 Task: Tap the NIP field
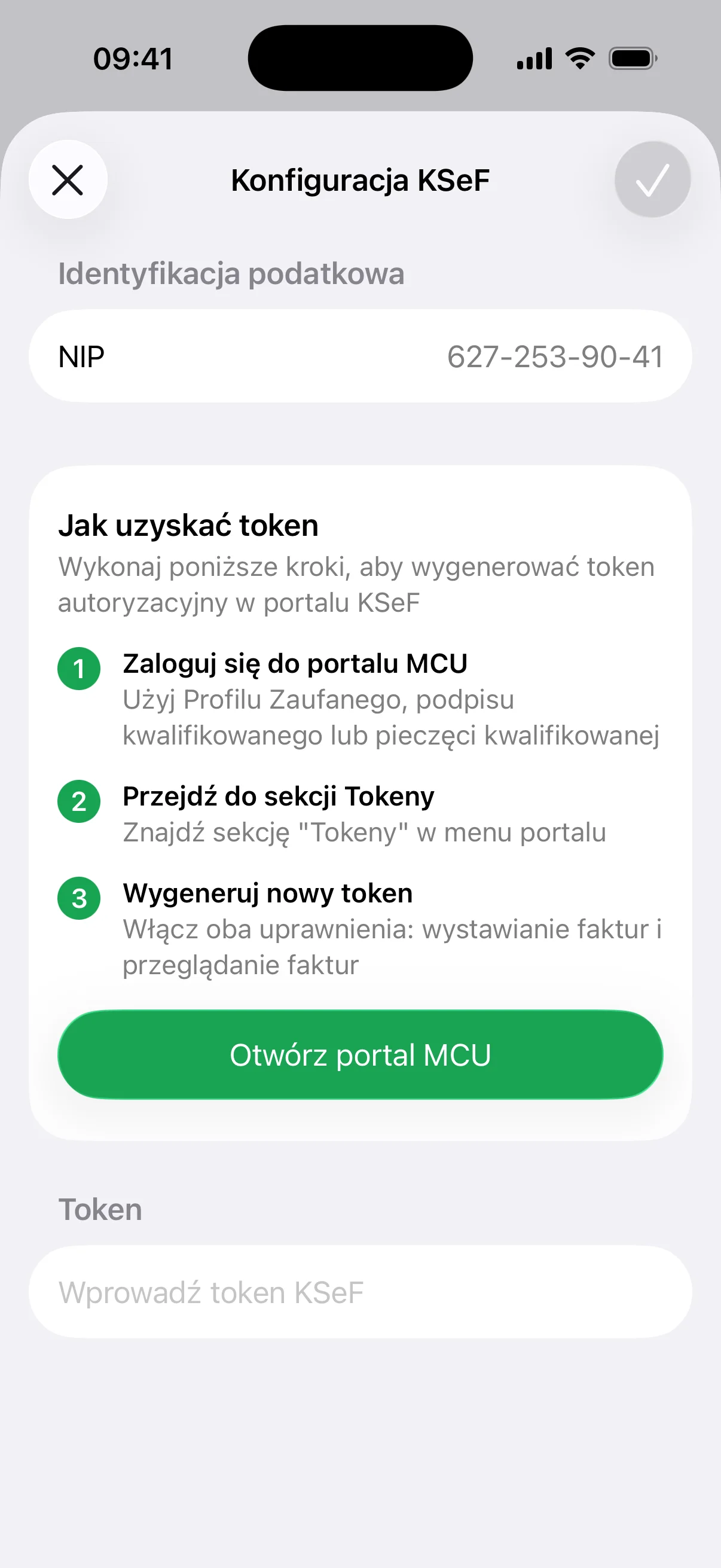coord(360,356)
